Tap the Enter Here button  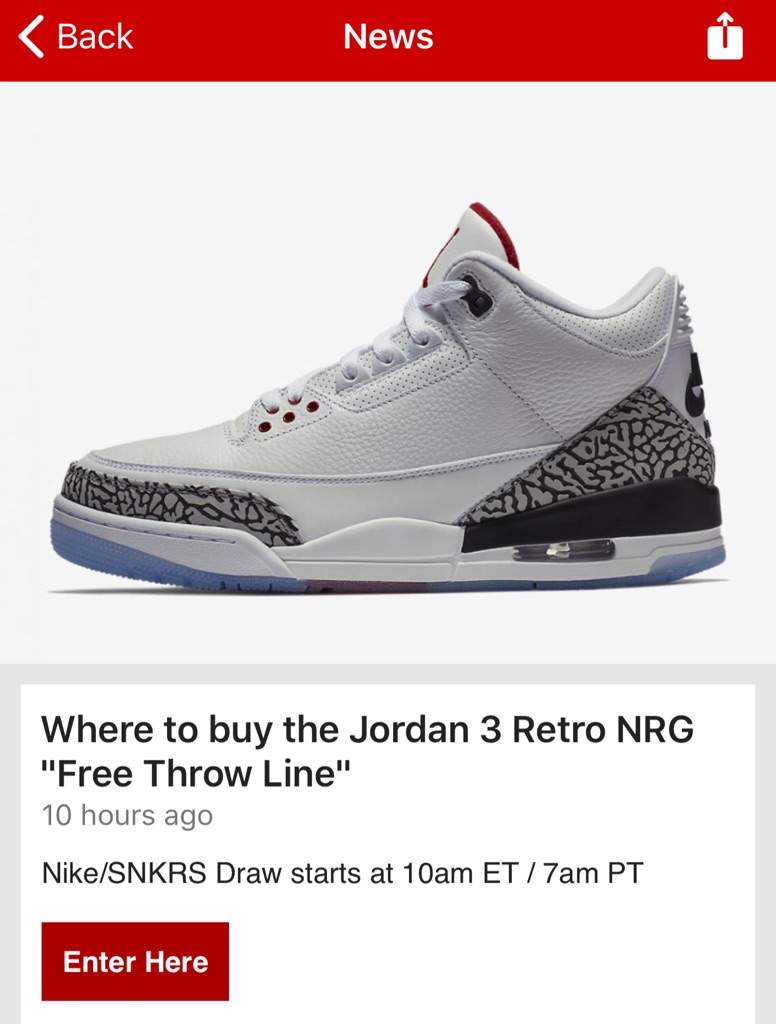coord(135,961)
